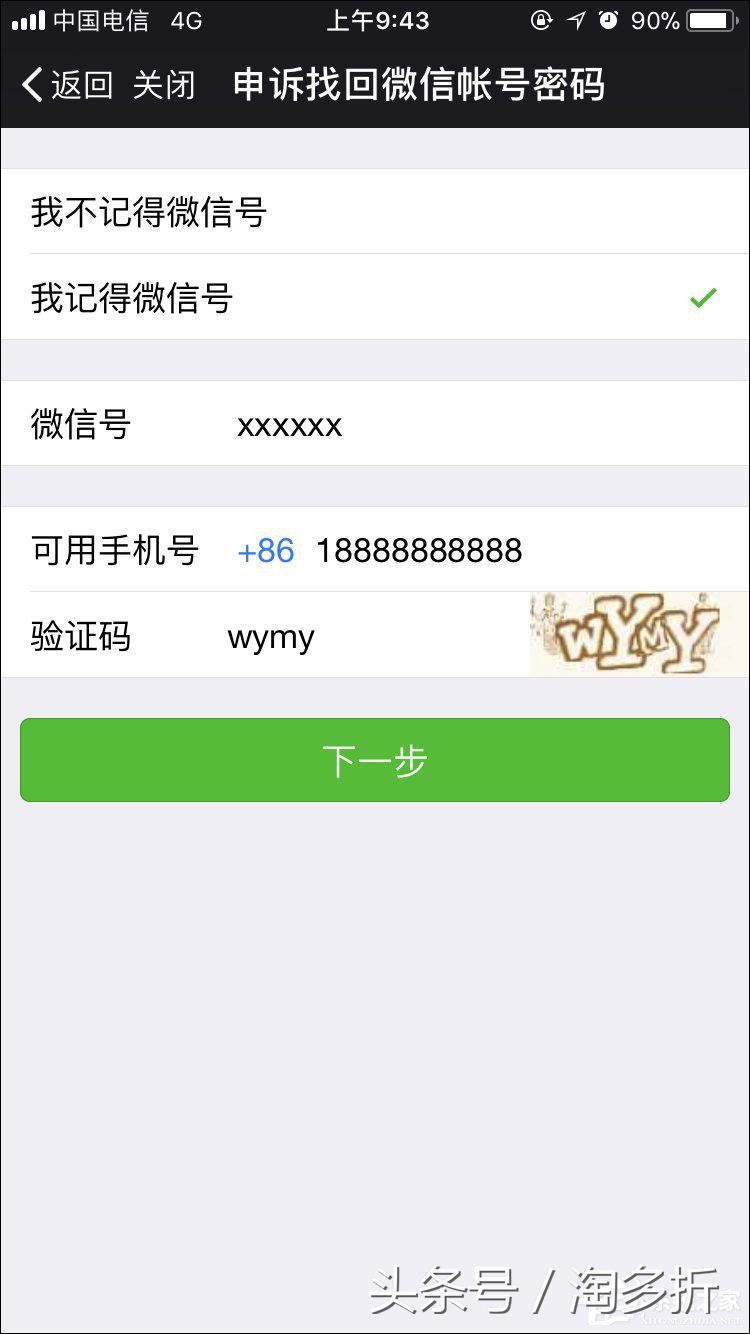Tap the captcha image to refresh it
This screenshot has height=1334, width=750.
click(x=637, y=634)
